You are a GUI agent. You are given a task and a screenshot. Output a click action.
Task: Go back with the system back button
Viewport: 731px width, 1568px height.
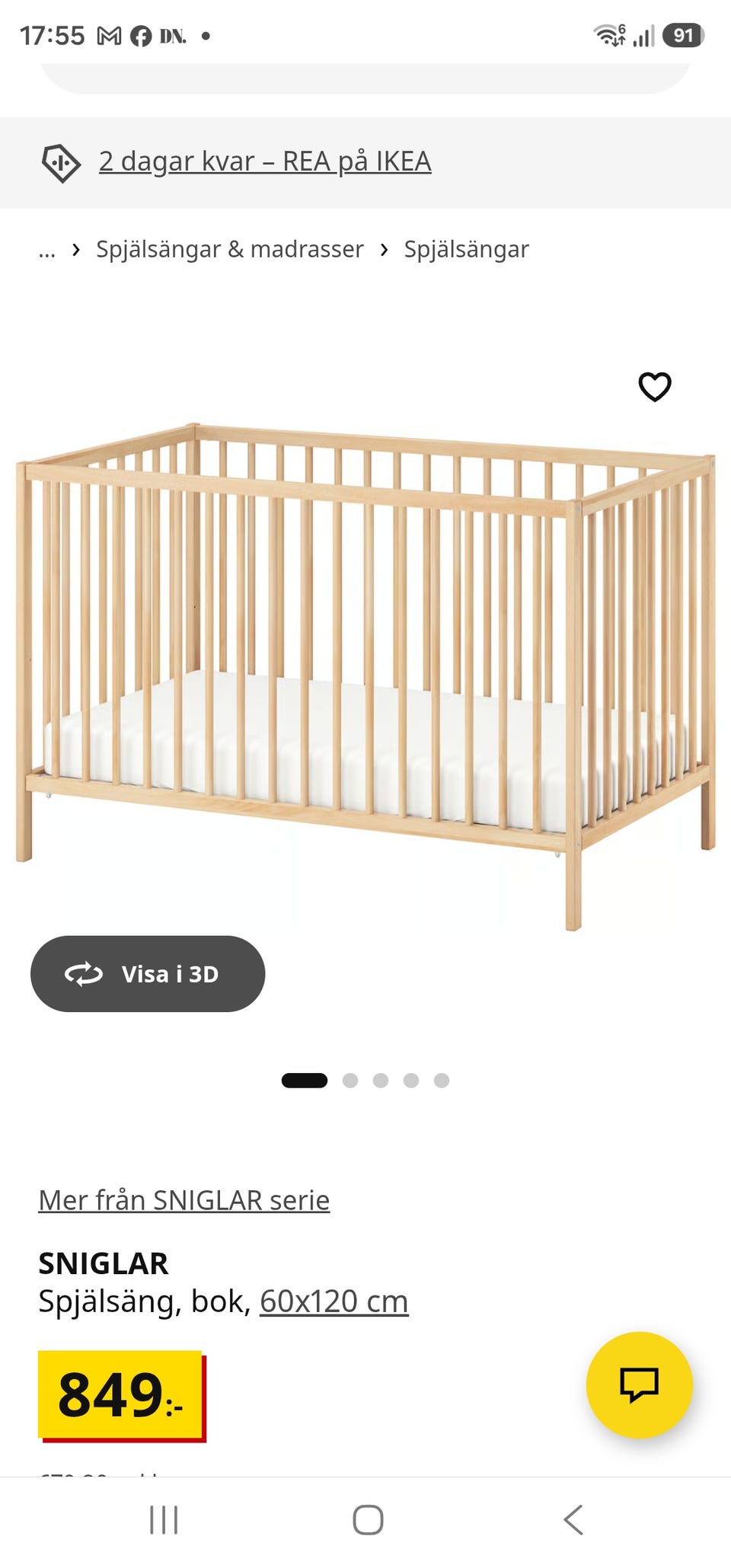coord(573,1520)
